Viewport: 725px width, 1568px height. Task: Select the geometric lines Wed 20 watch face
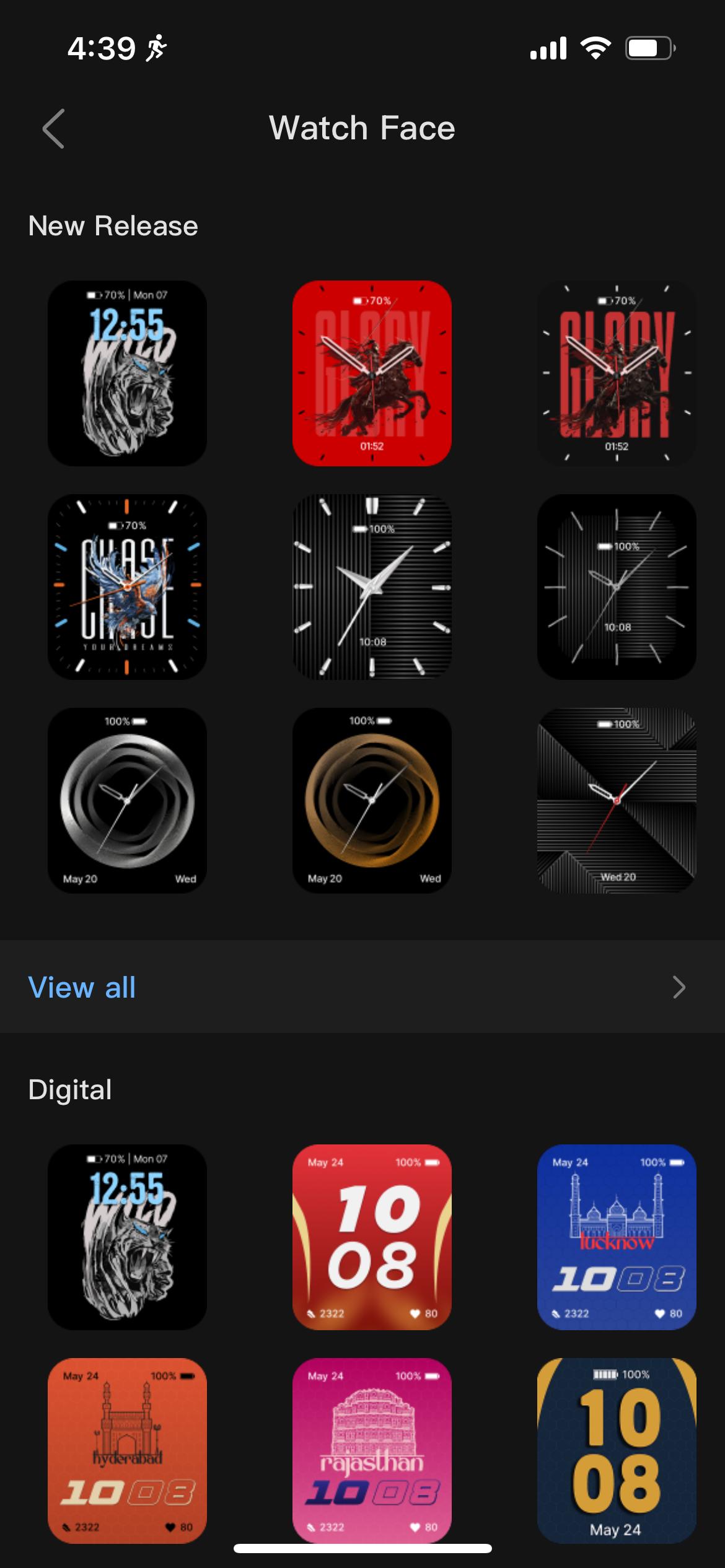click(x=617, y=801)
